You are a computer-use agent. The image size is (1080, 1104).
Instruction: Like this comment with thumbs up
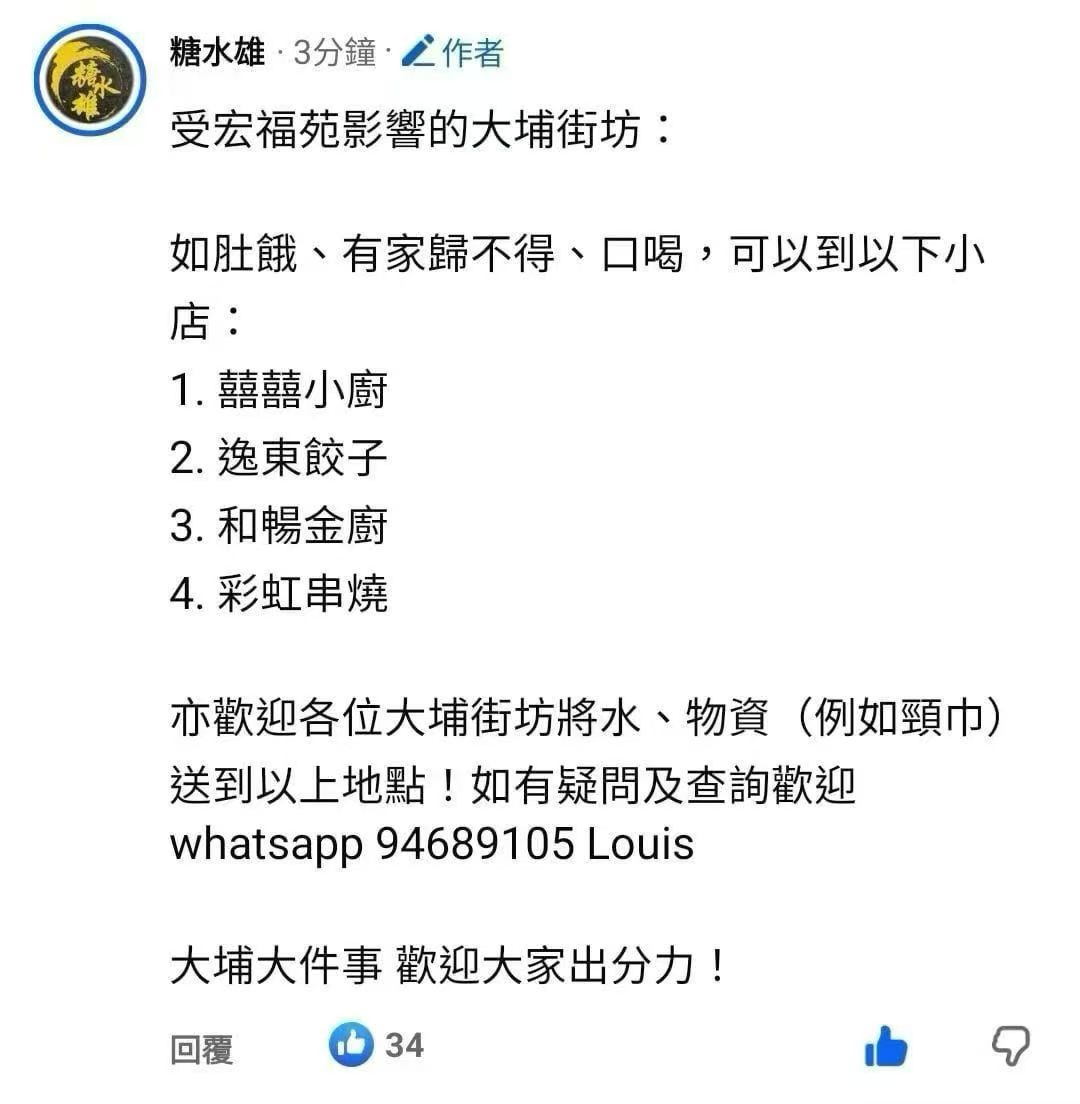click(886, 1046)
